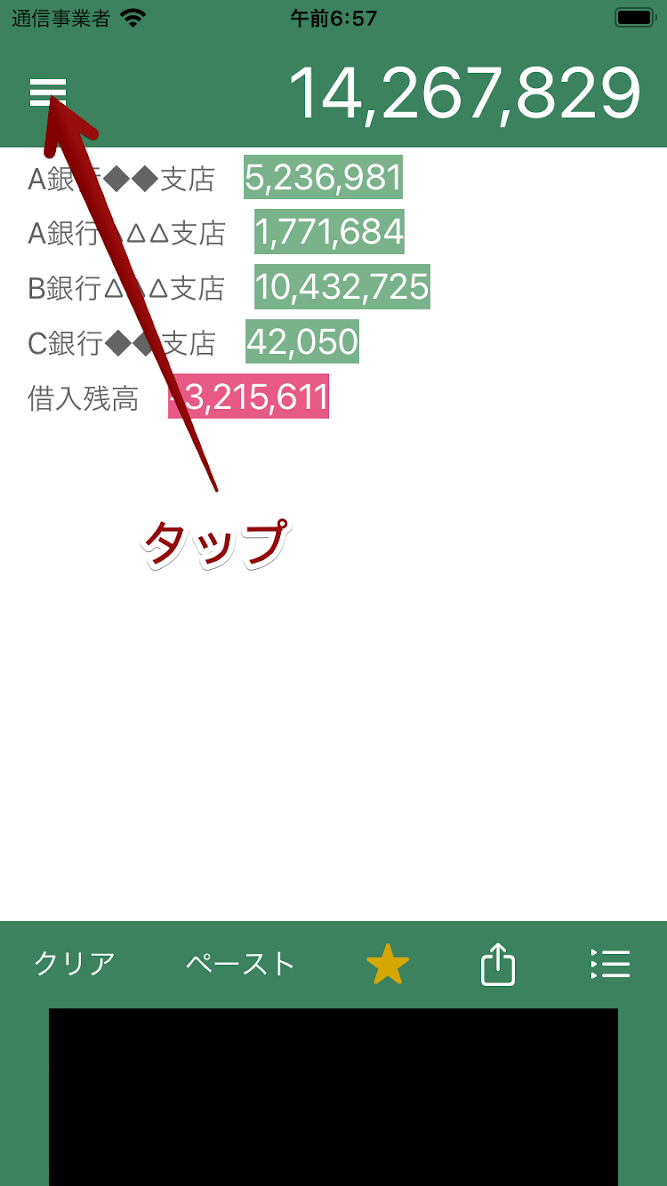The height and width of the screenshot is (1186, 667).
Task: Select the pink negative number 3,215,611
Action: [248, 396]
